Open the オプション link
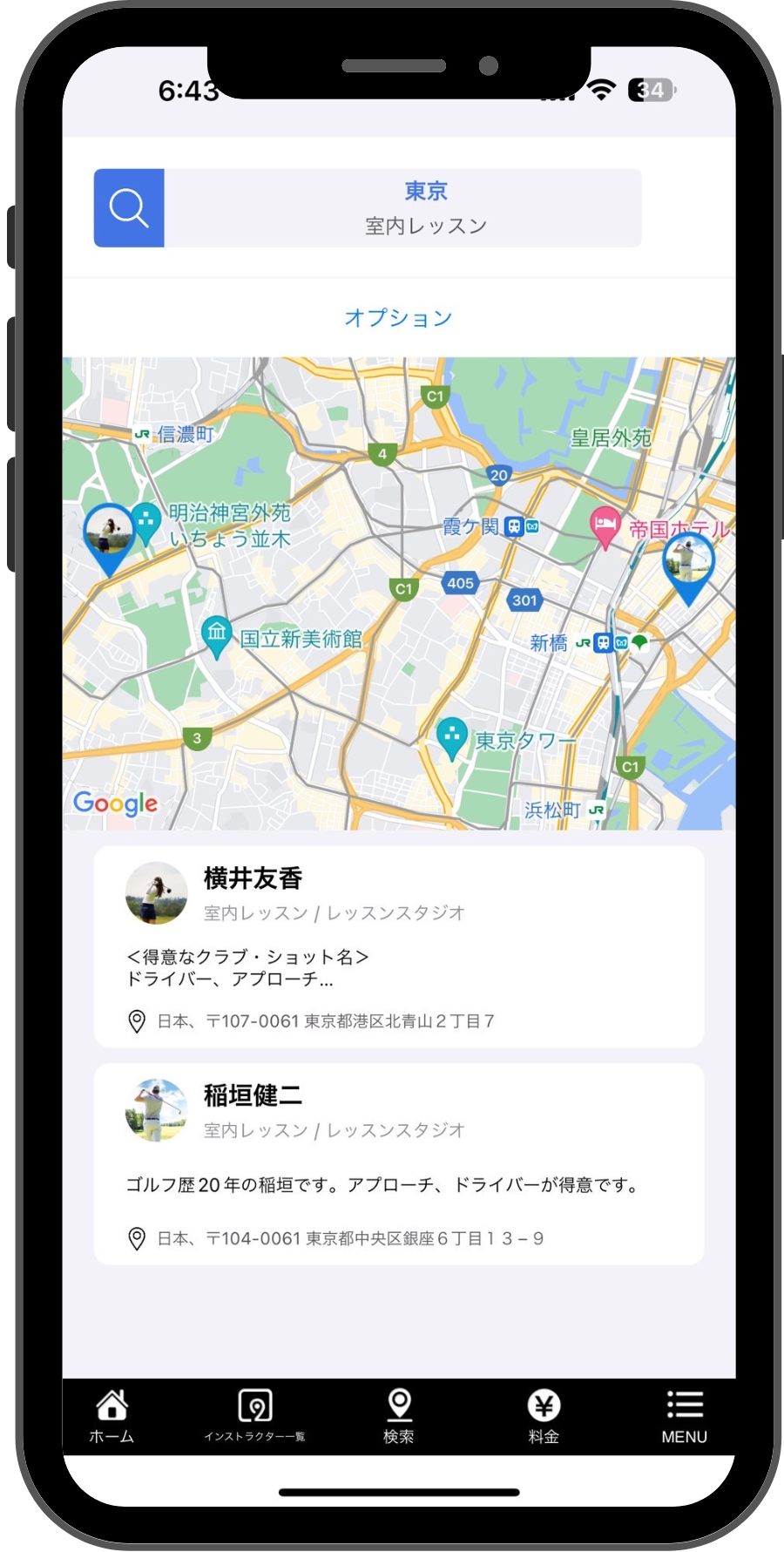 [x=398, y=318]
